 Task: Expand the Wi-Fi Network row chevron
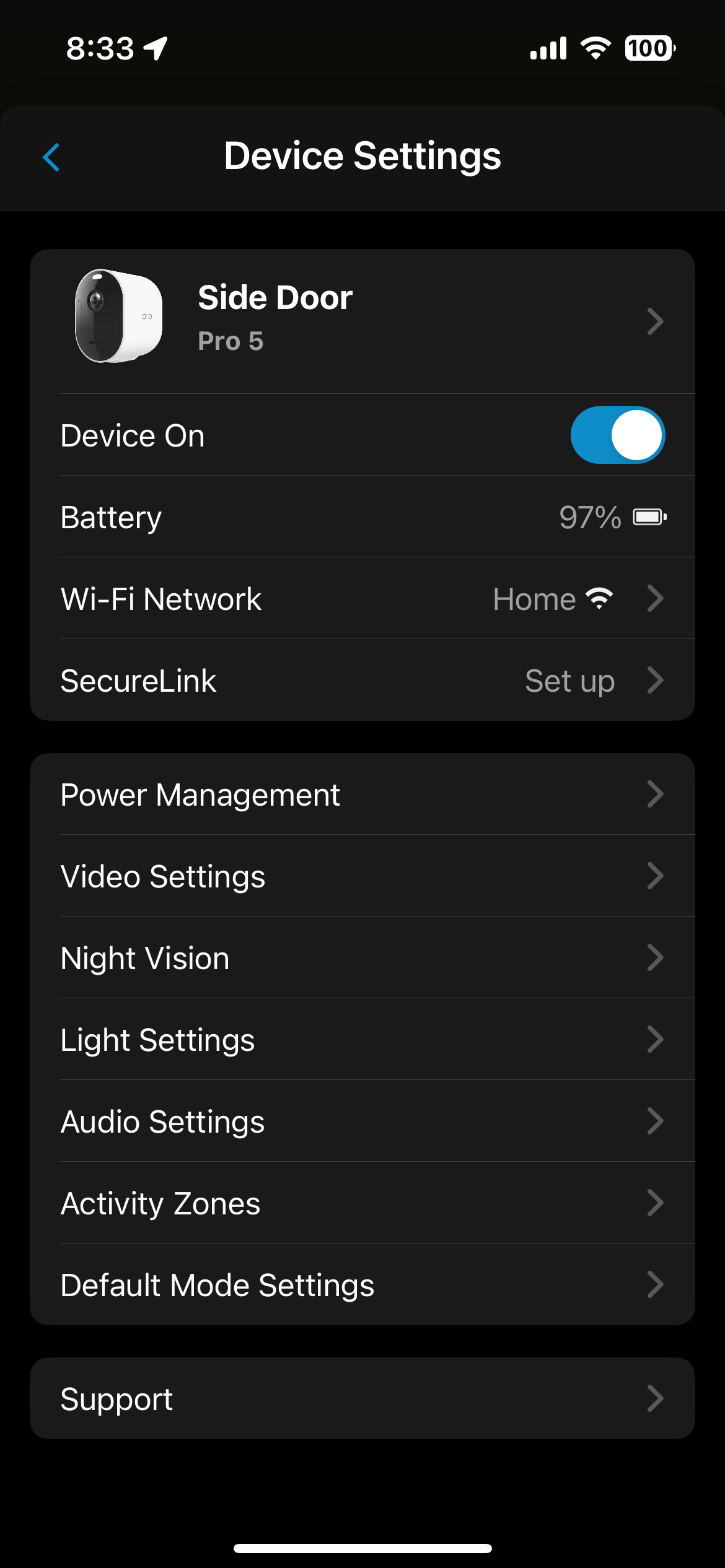click(x=655, y=598)
